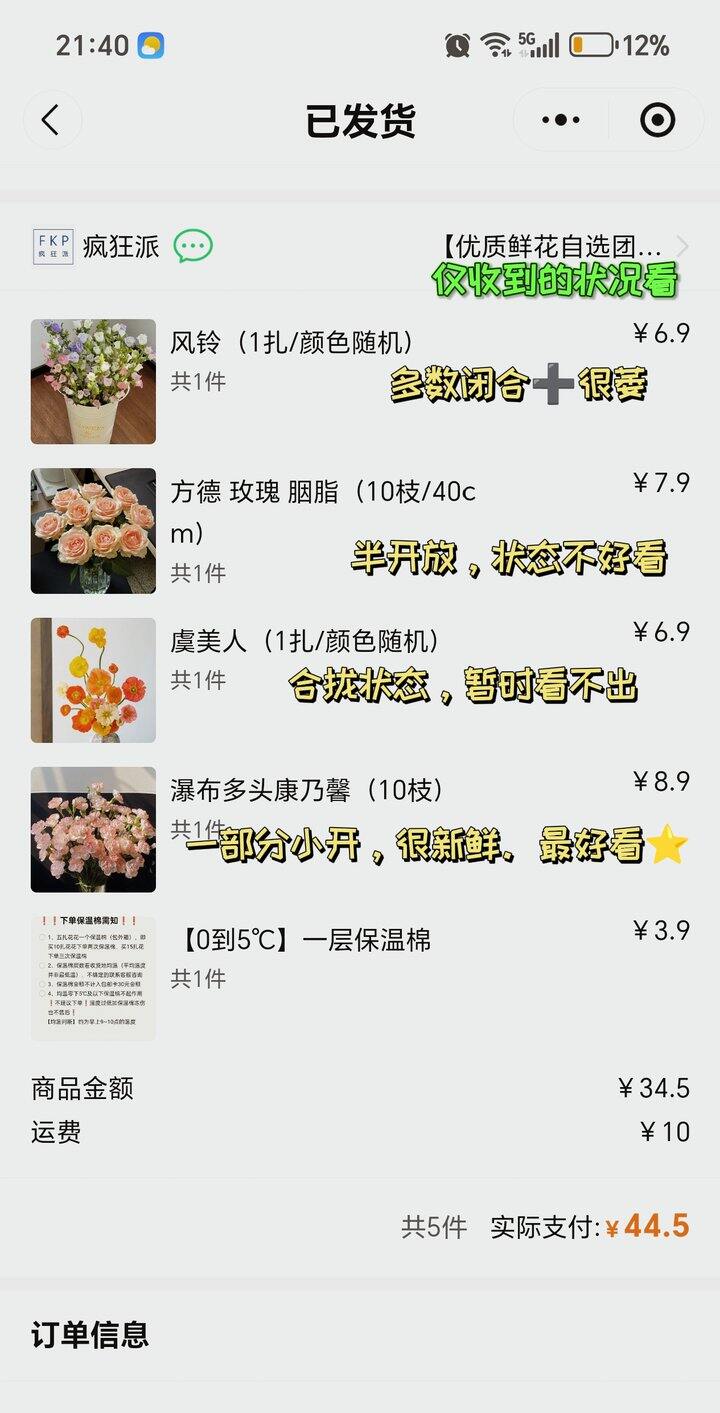Tap the 风铃 flower thumbnail picture

93,380
